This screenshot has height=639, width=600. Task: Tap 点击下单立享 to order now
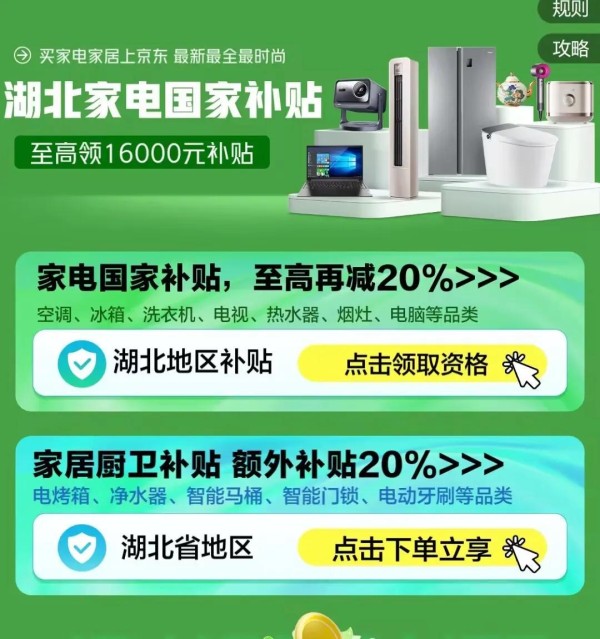tap(422, 548)
